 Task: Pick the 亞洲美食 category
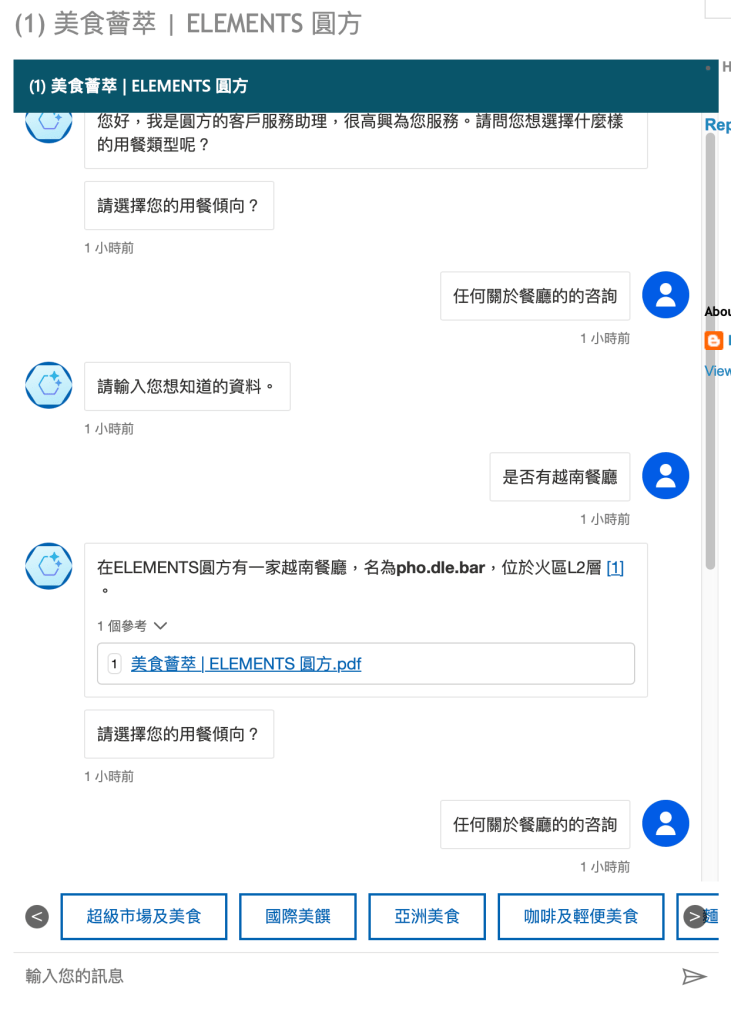click(427, 916)
